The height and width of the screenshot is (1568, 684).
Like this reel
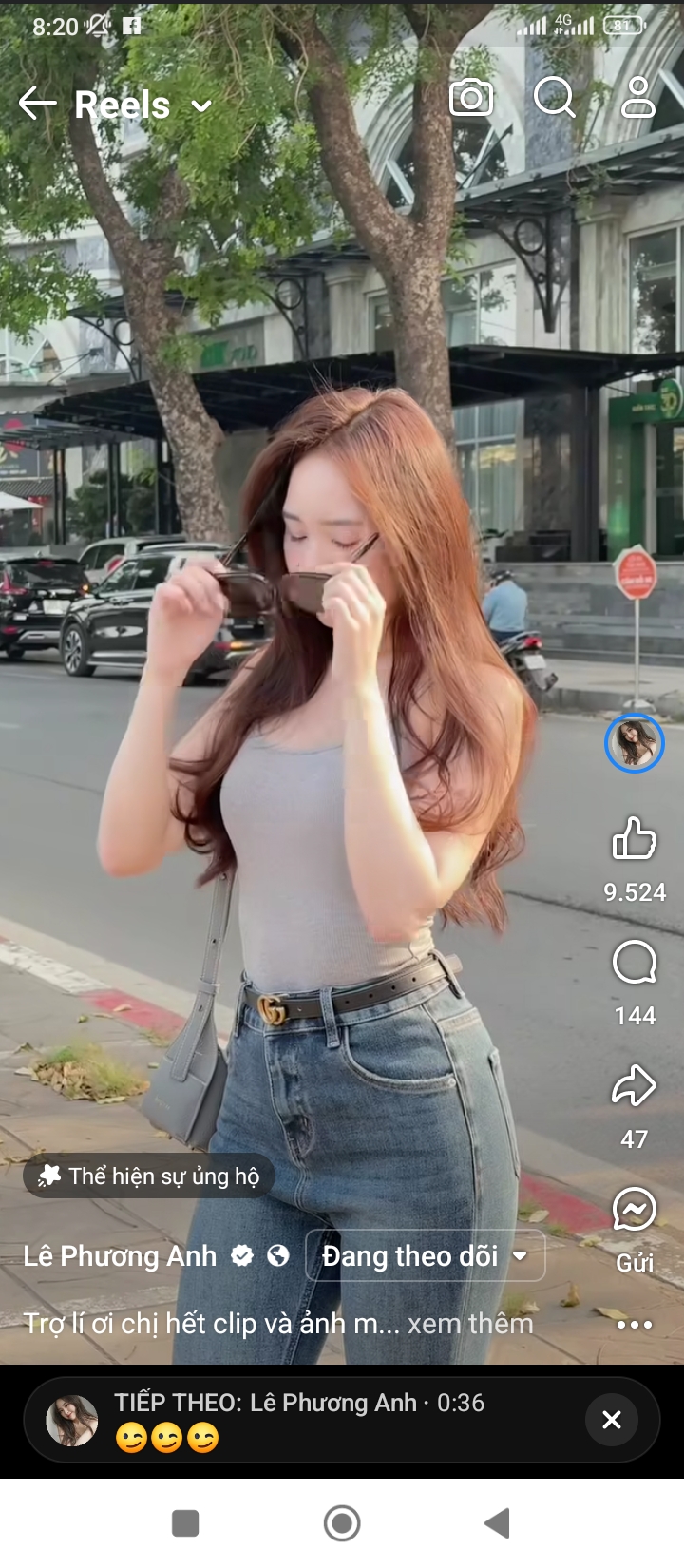tap(634, 839)
